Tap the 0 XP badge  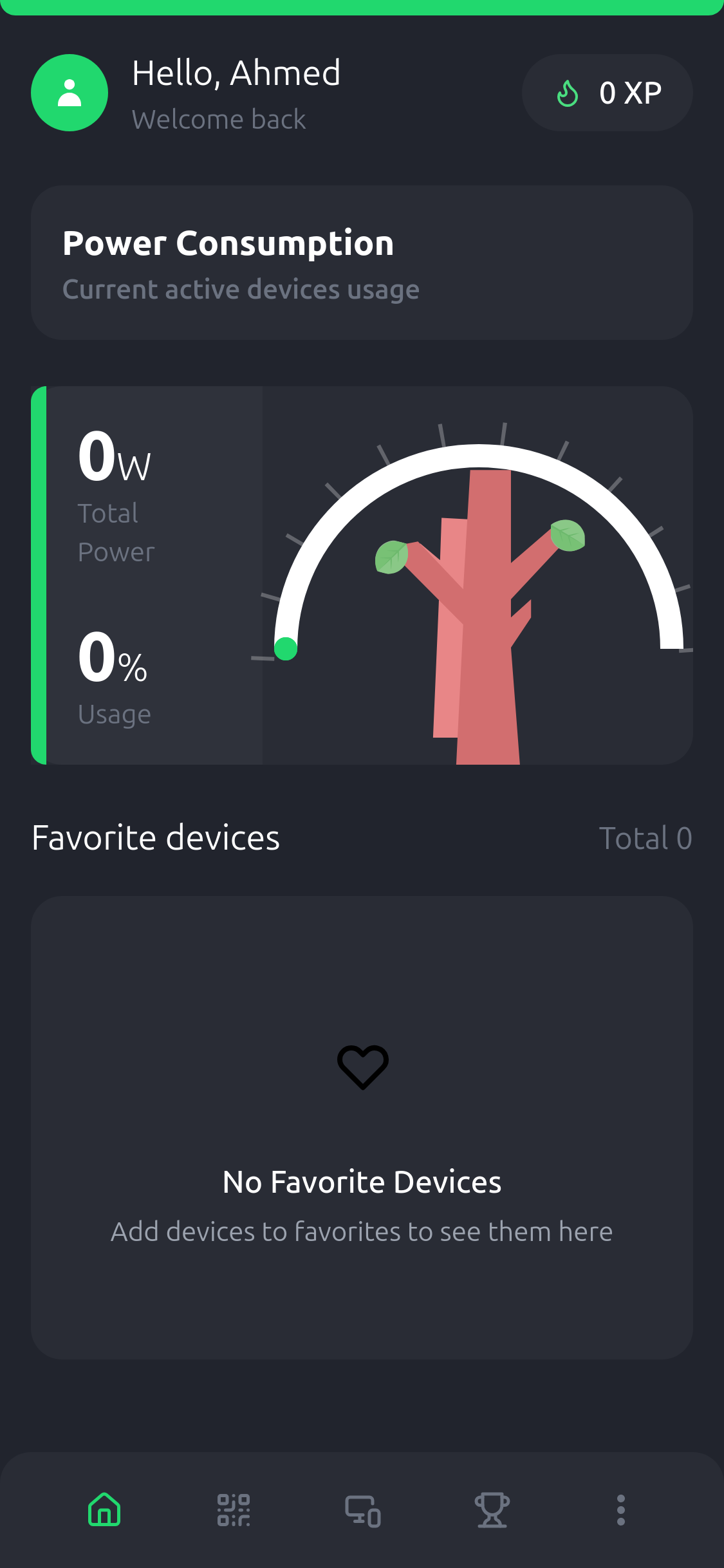607,93
